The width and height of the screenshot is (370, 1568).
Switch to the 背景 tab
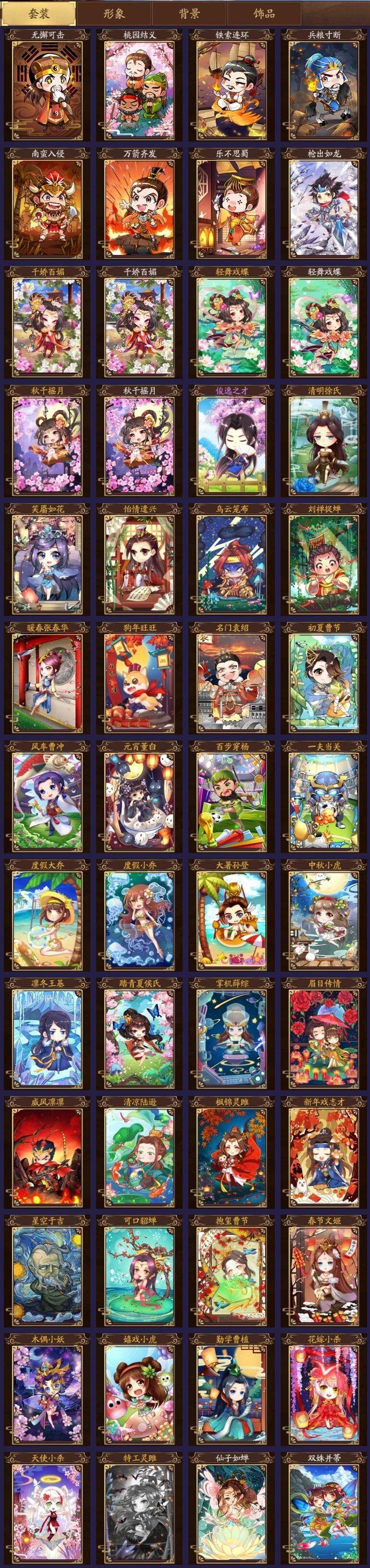pyautogui.click(x=189, y=13)
